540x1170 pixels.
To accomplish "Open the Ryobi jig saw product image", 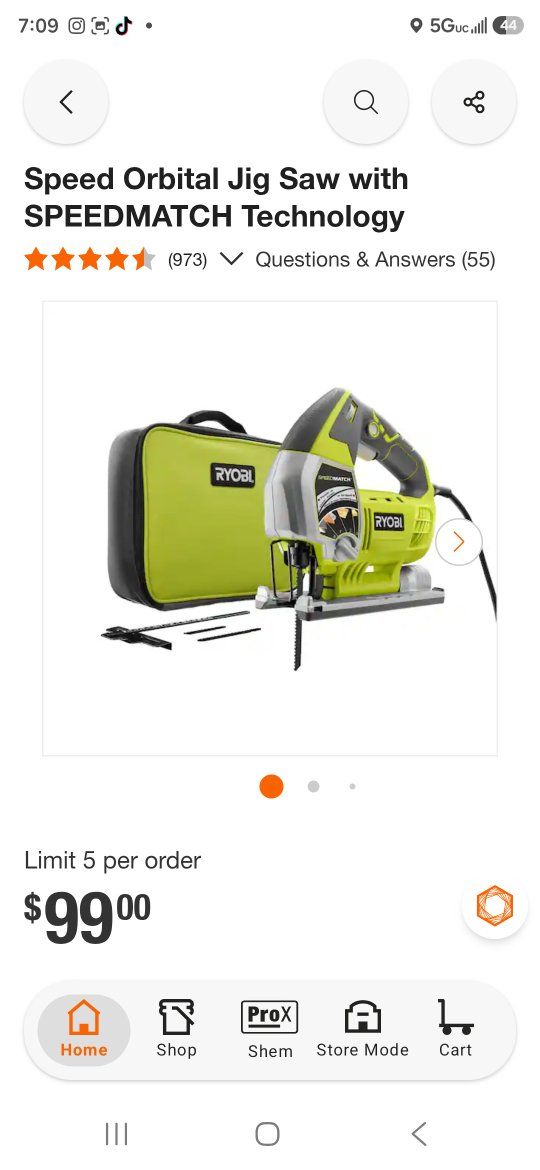I will (x=270, y=528).
